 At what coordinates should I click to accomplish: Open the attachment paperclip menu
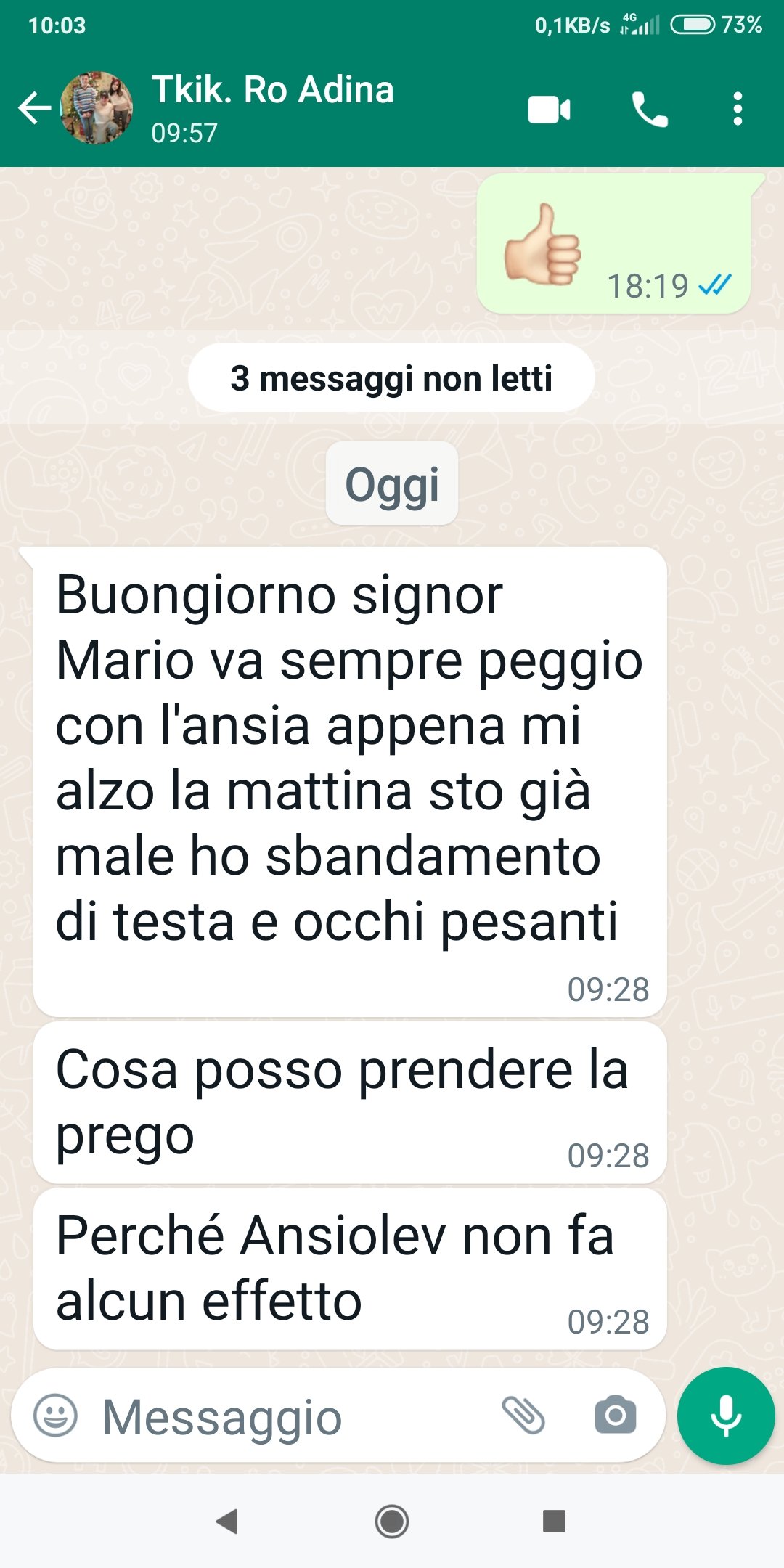(x=523, y=1416)
